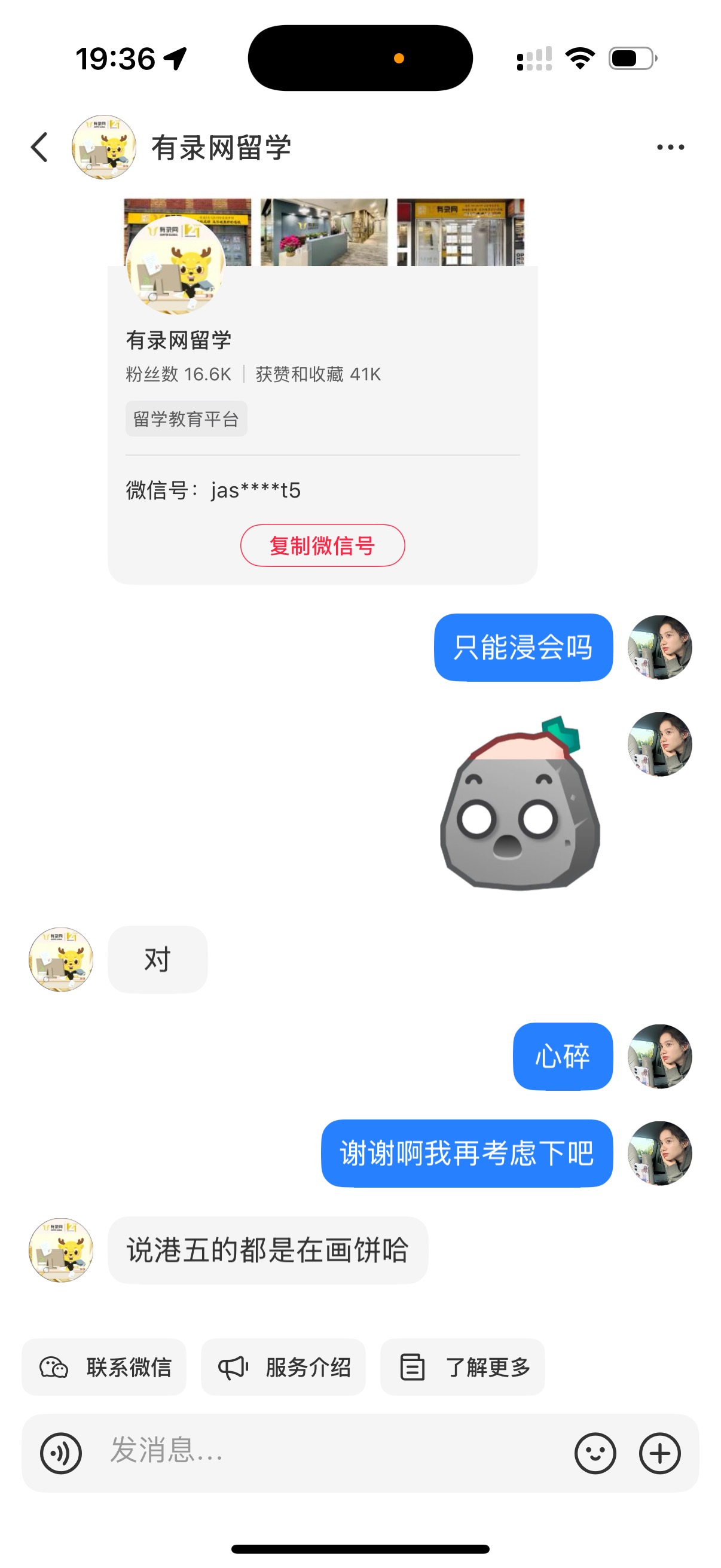Viewport: 721px width, 1568px height.
Task: Open the three-dot overflow menu
Action: click(x=670, y=147)
